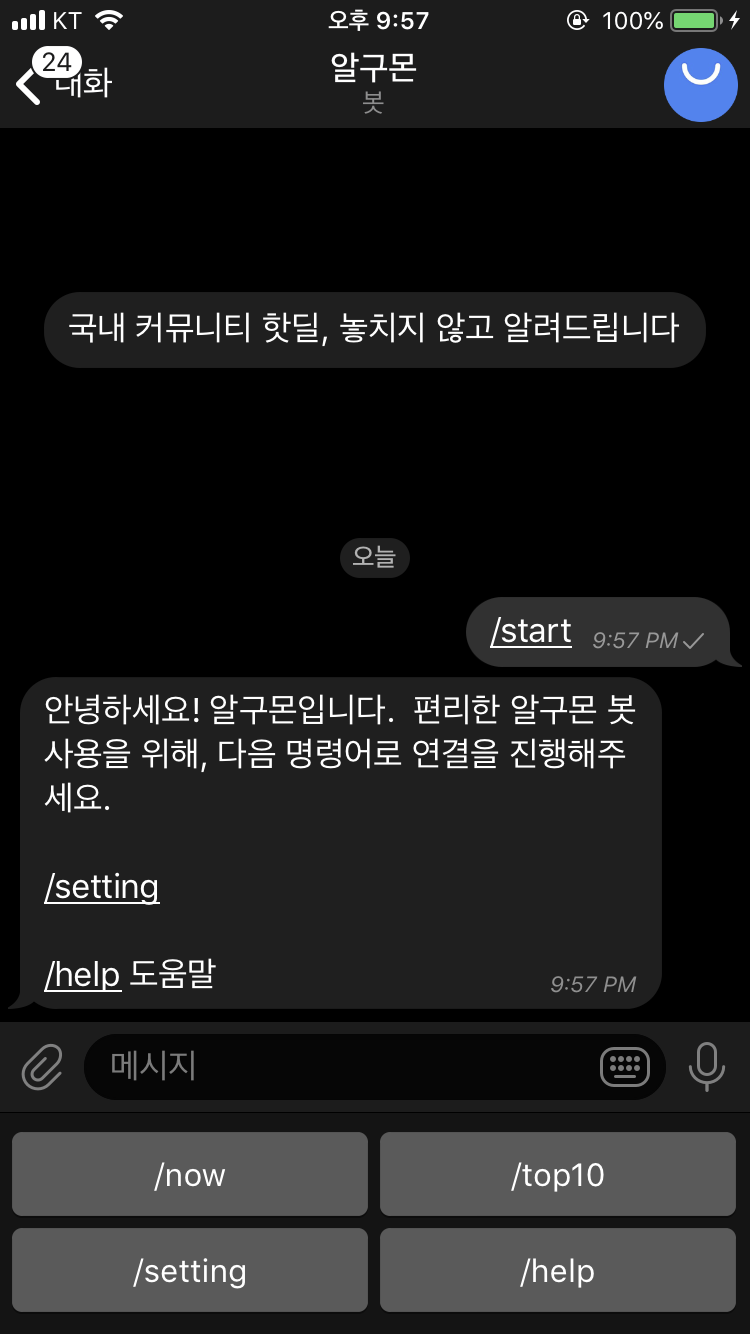Attach a file with the paperclip
Screen dimensions: 750x1334
(x=43, y=1067)
